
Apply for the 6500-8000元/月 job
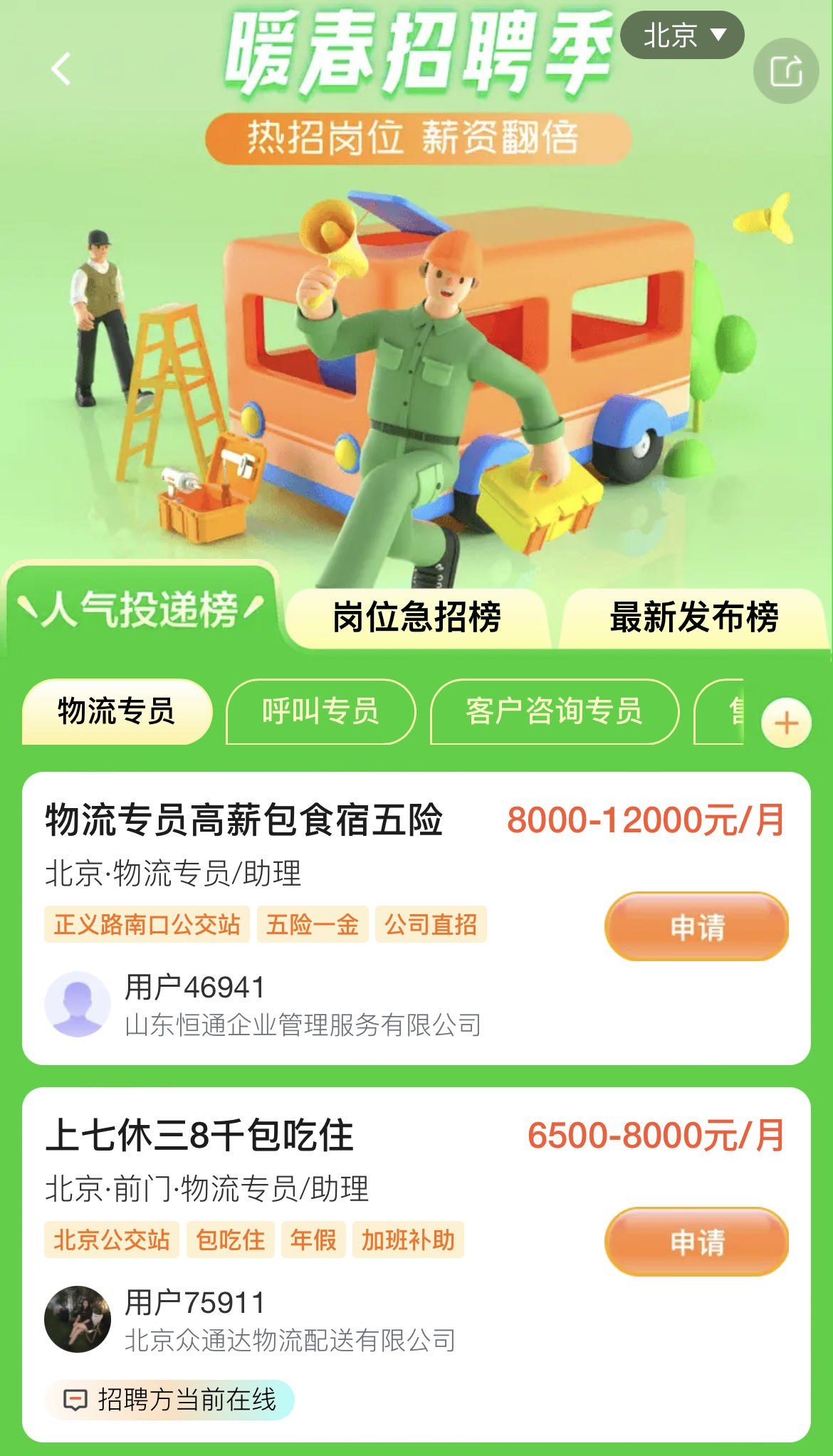point(697,1242)
